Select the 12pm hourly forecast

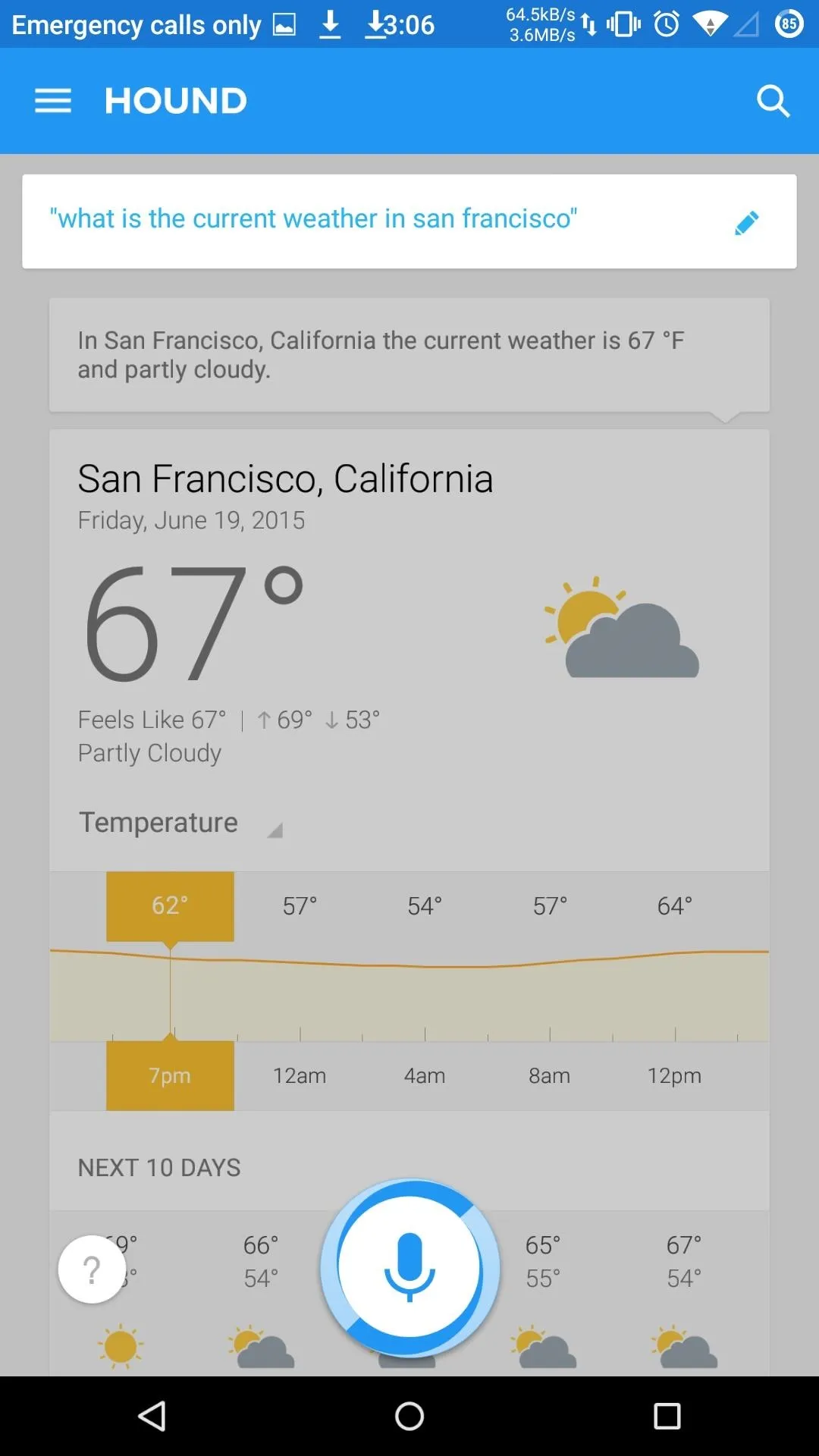pyautogui.click(x=674, y=1075)
